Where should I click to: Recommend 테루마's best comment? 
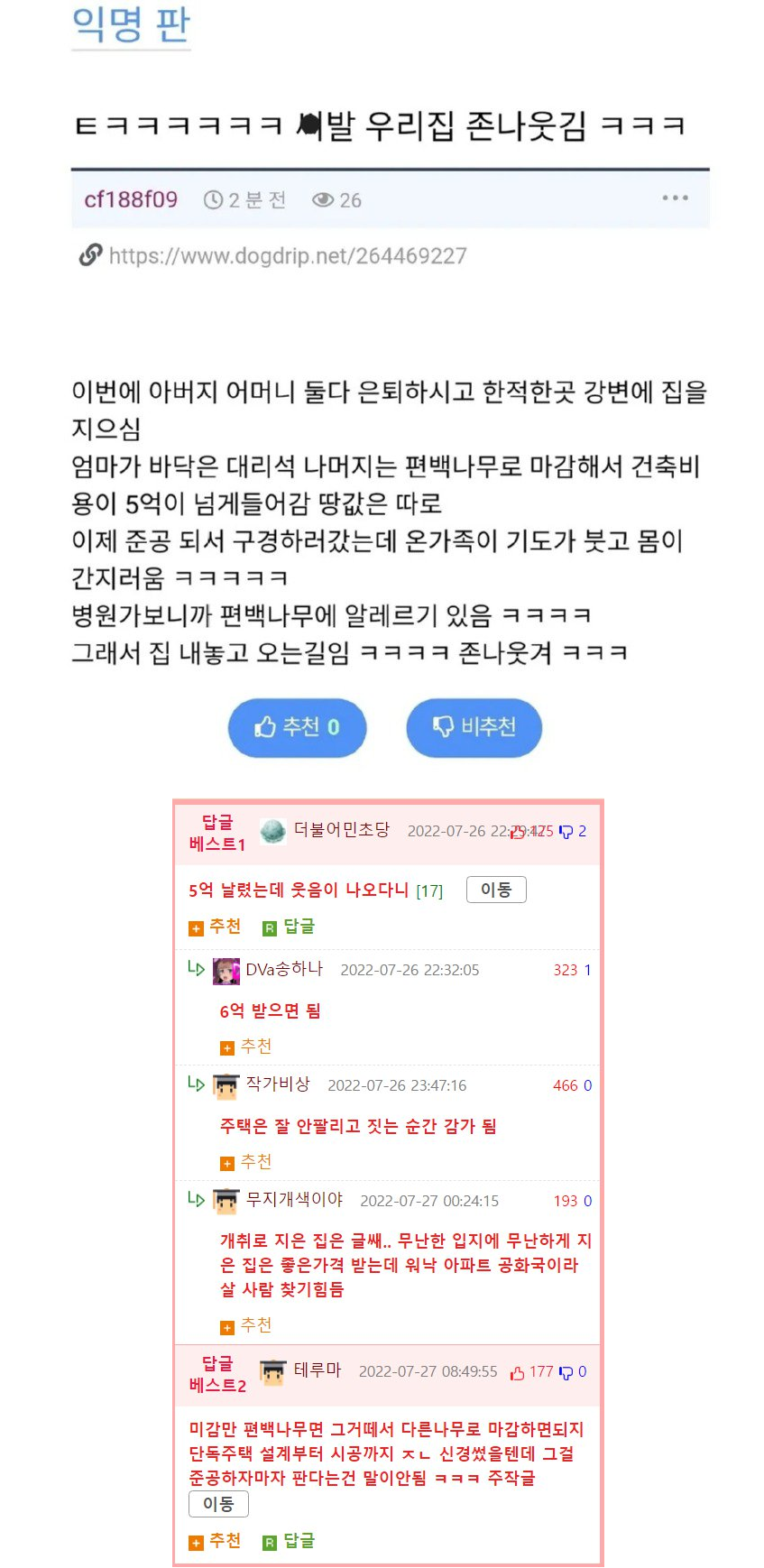click(x=216, y=1541)
